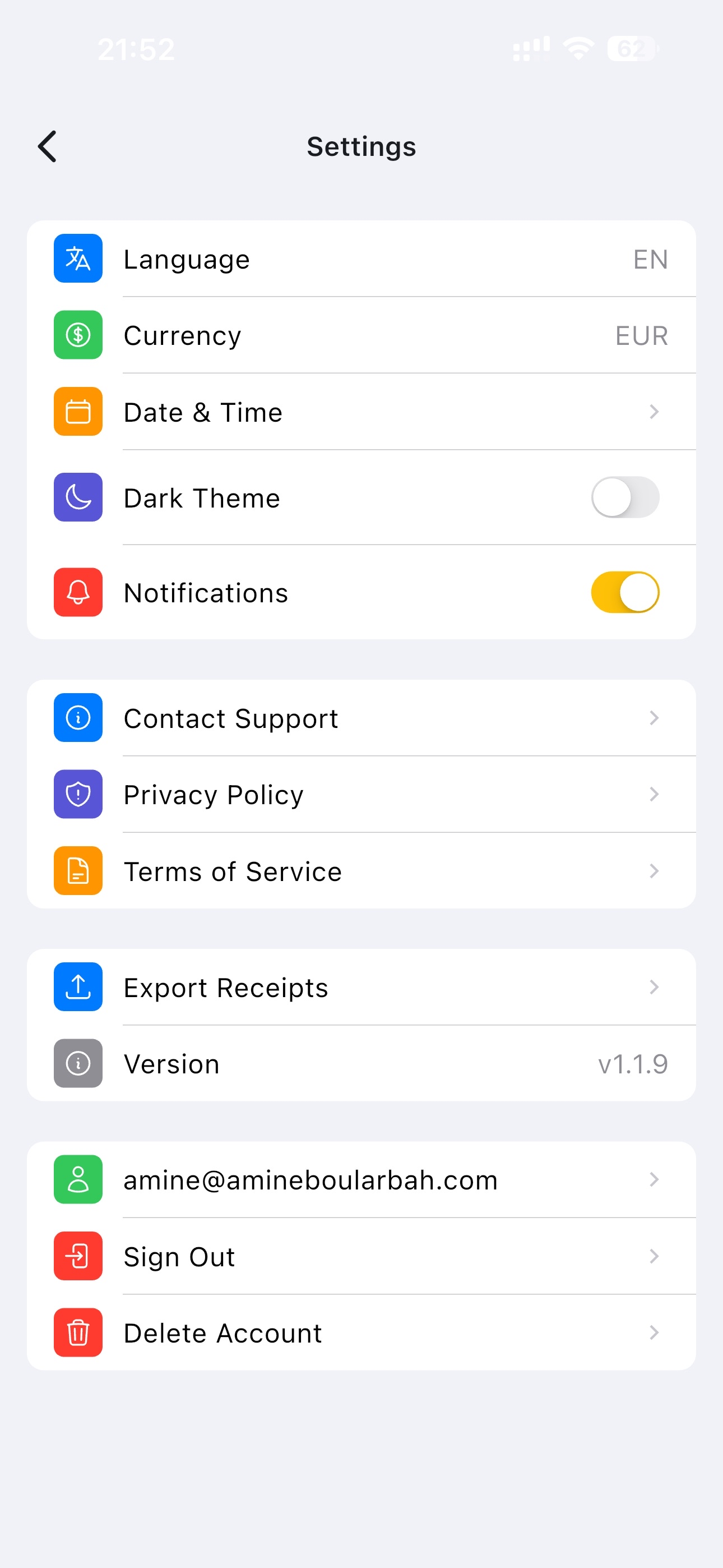Go back from Settings
The height and width of the screenshot is (1568, 723).
(48, 147)
